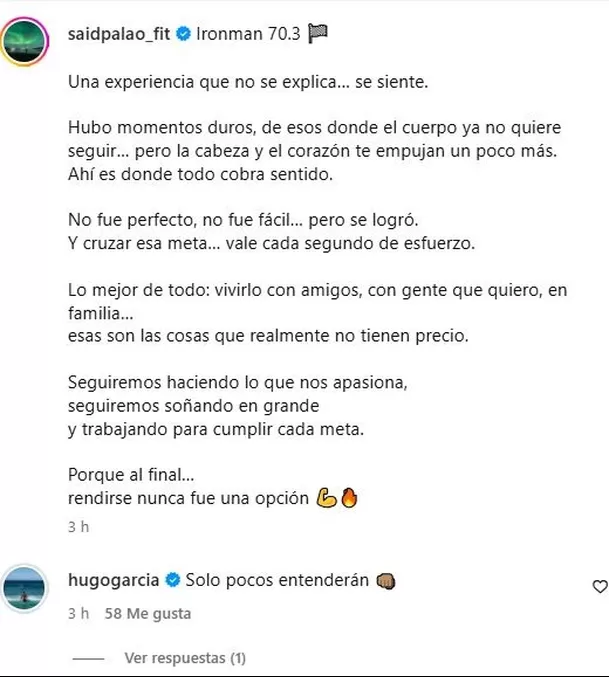Open hugogarcia's profile picture

(x=26, y=589)
